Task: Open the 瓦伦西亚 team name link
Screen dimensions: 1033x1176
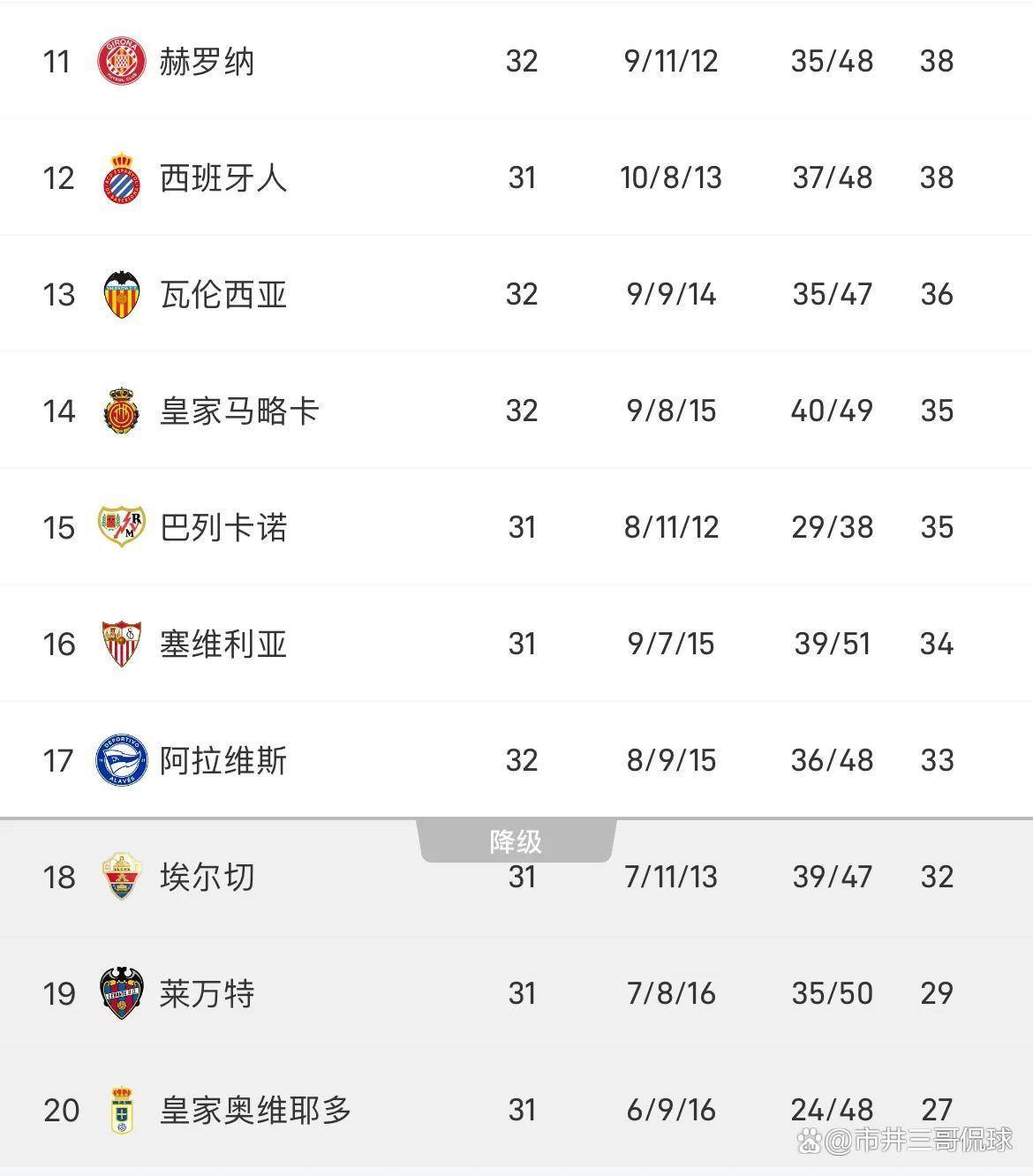Action: click(x=223, y=293)
